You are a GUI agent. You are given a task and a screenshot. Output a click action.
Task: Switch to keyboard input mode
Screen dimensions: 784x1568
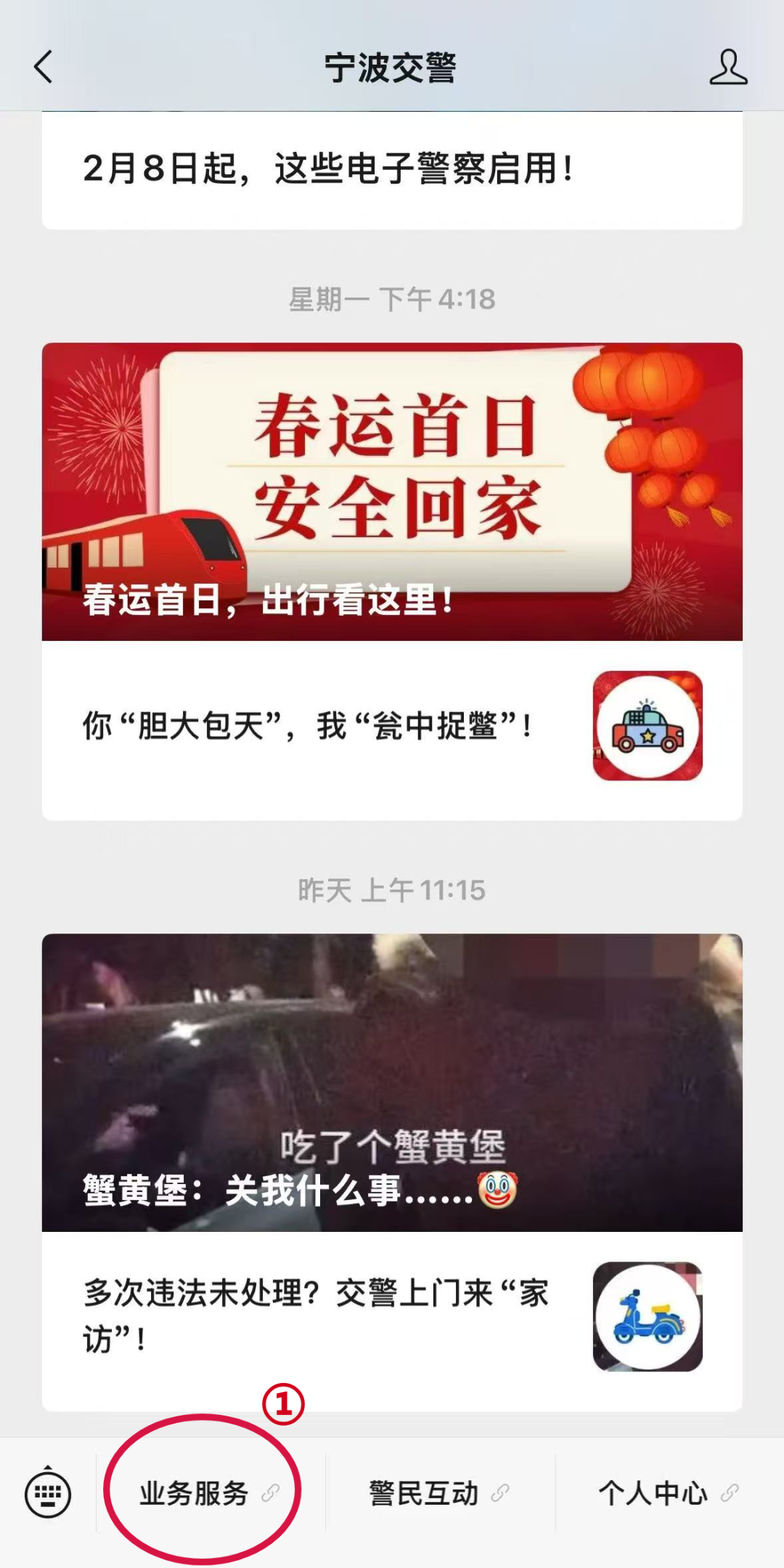[48, 1495]
